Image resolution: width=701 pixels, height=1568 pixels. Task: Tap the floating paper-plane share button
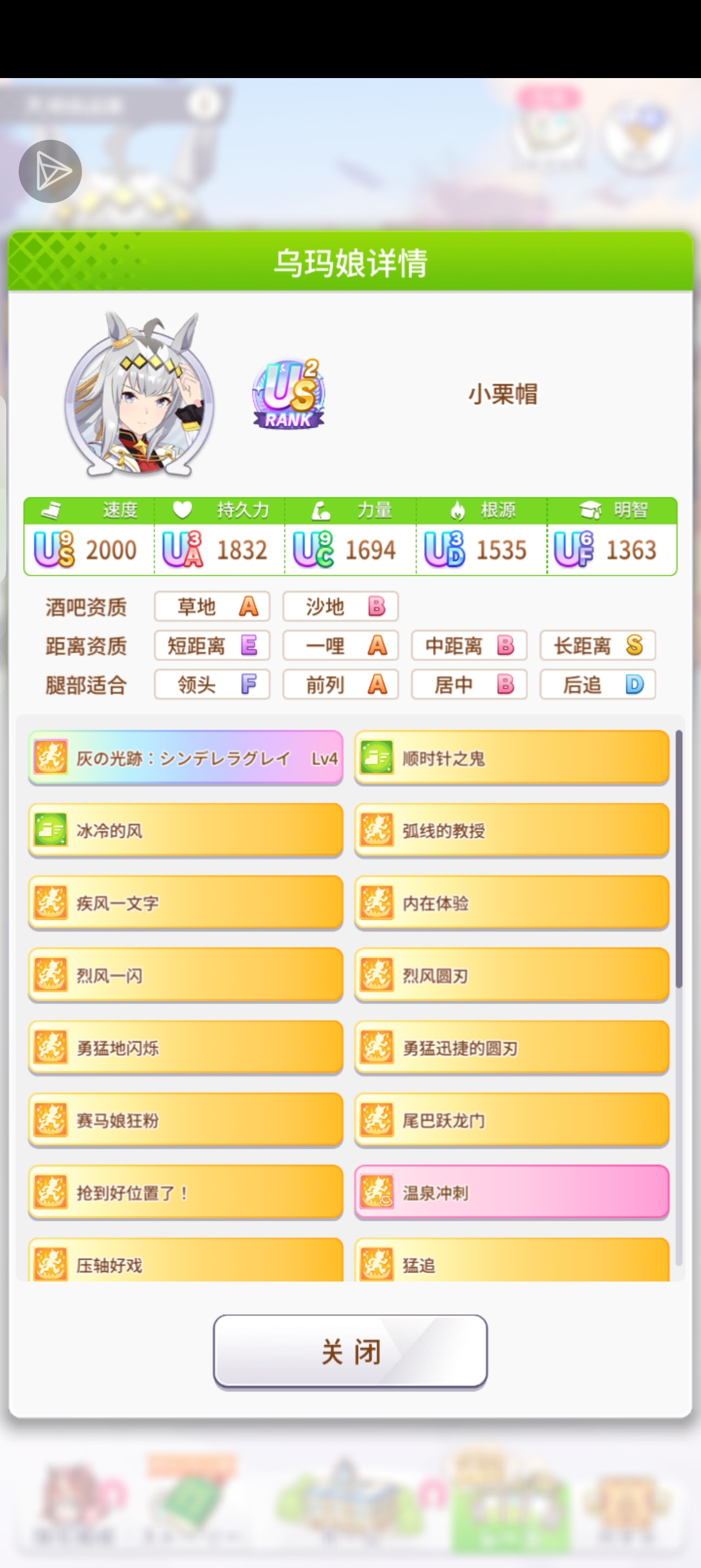click(50, 171)
